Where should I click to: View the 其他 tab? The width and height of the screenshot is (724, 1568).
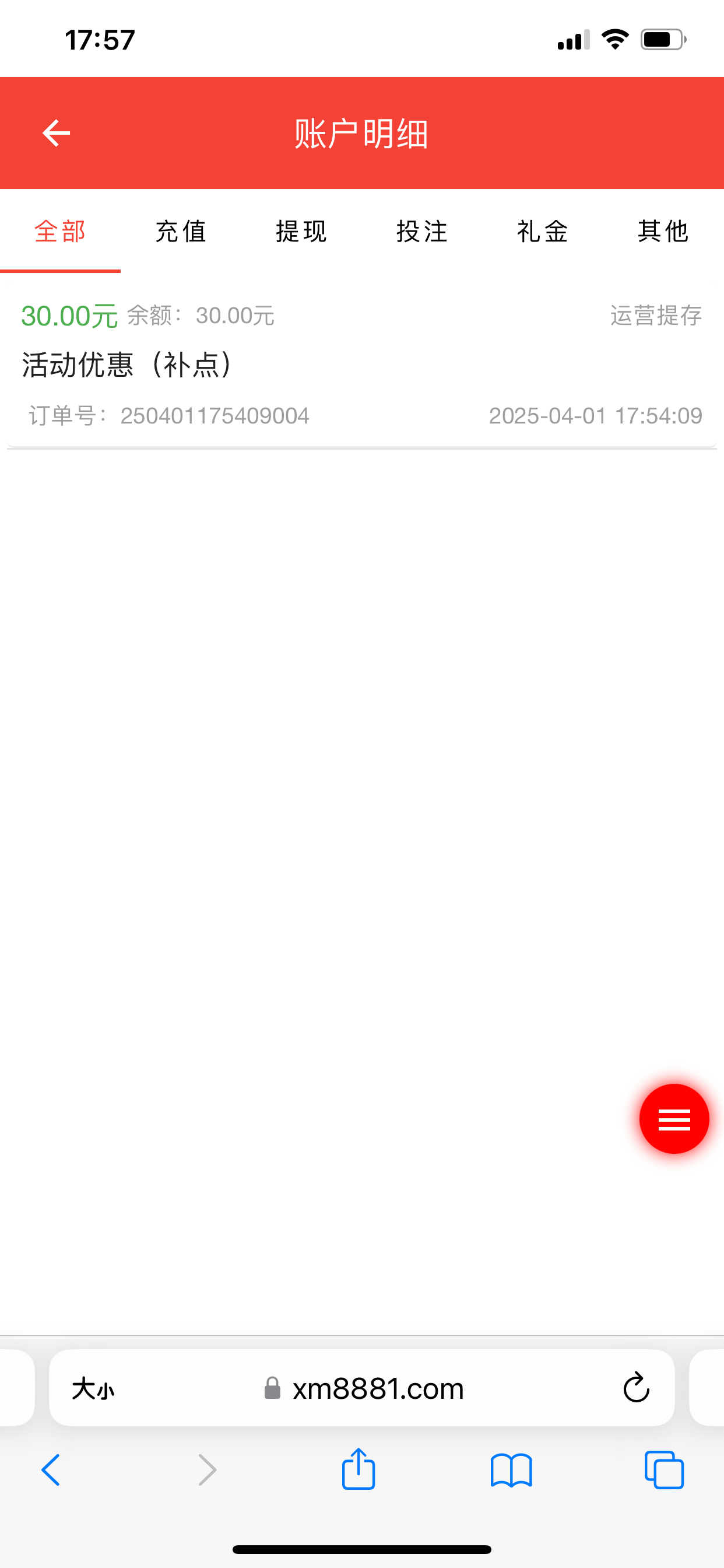click(663, 232)
